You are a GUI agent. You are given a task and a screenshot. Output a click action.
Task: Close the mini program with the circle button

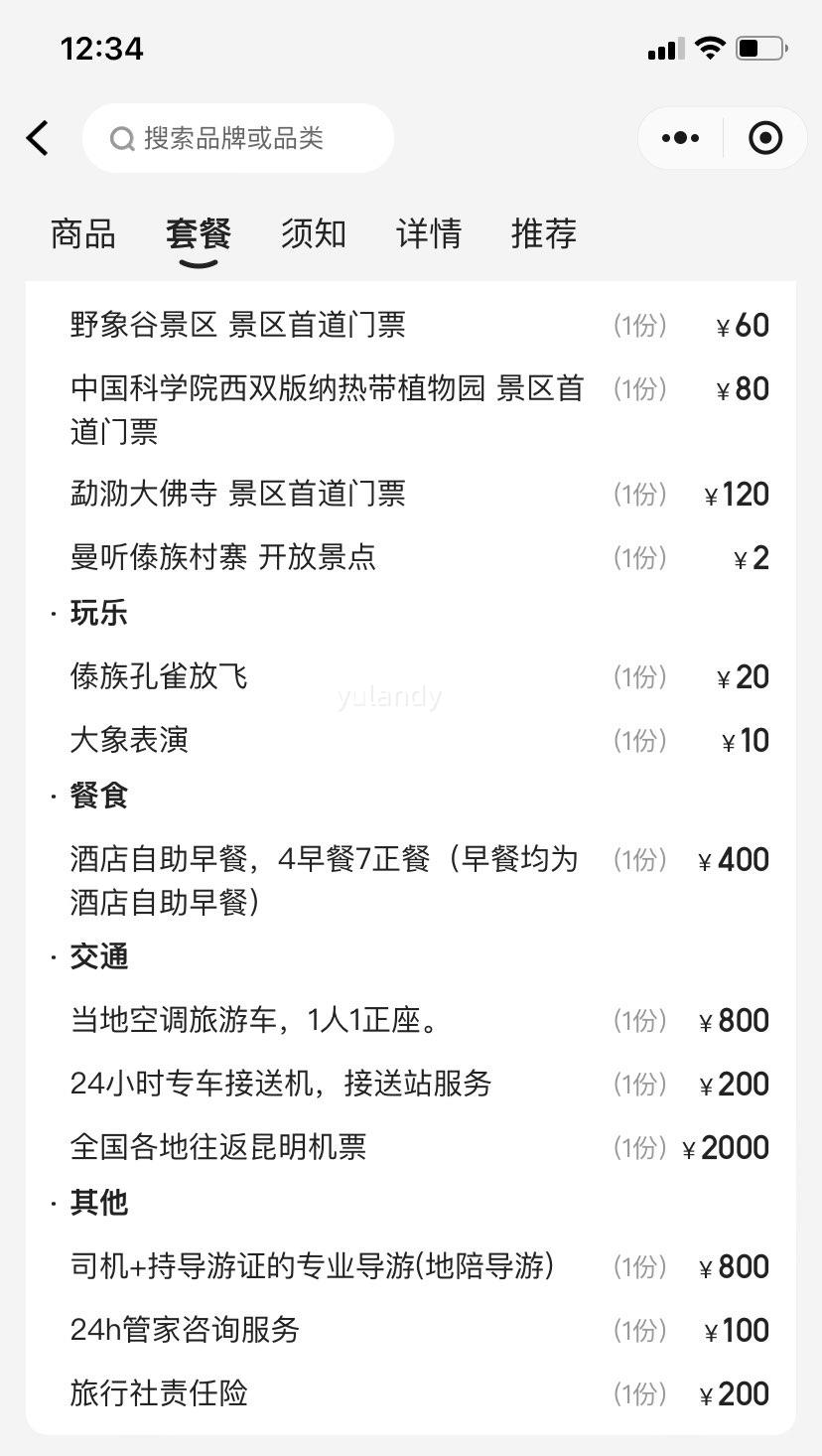[765, 138]
